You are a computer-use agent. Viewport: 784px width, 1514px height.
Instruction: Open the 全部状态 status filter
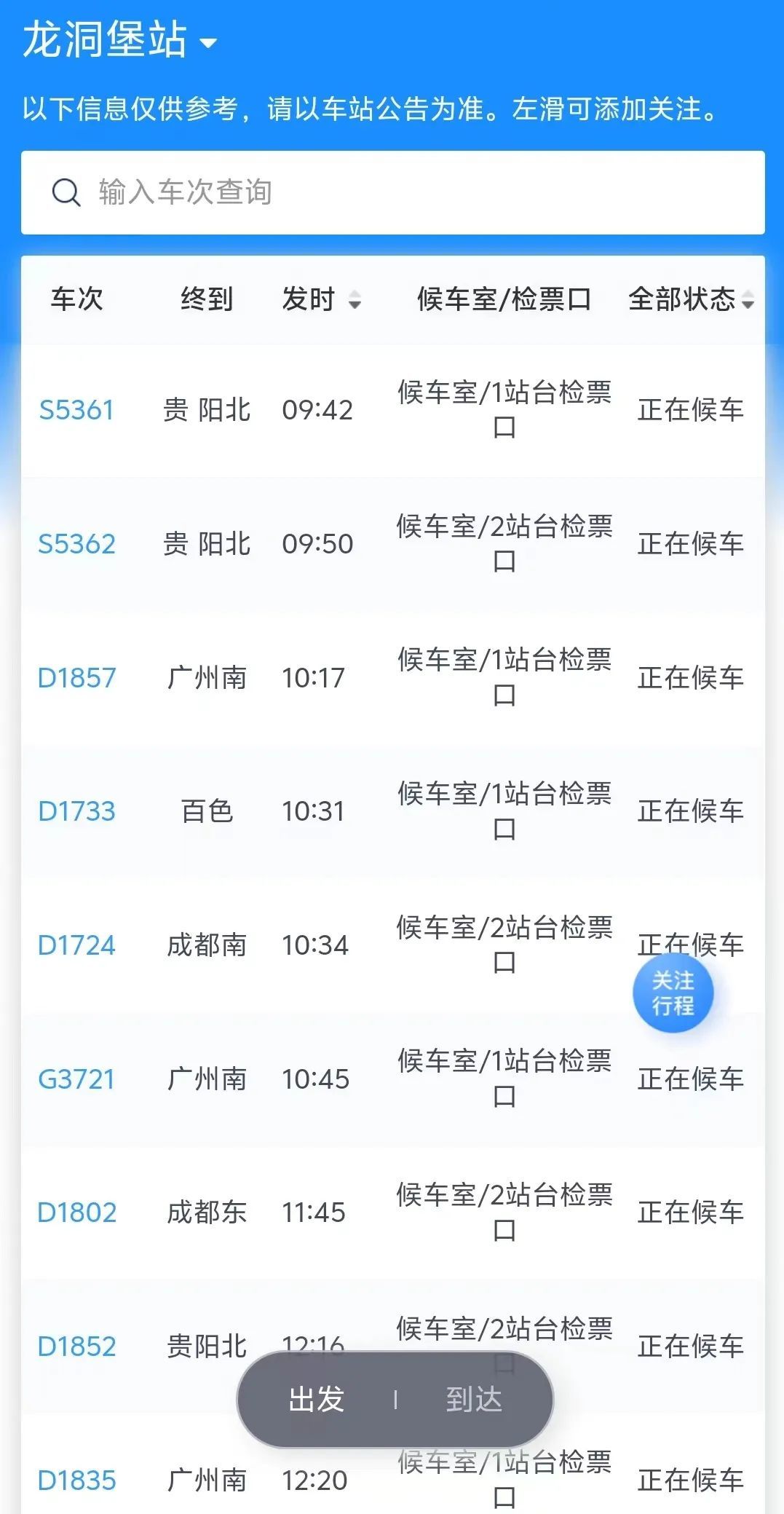click(x=690, y=299)
